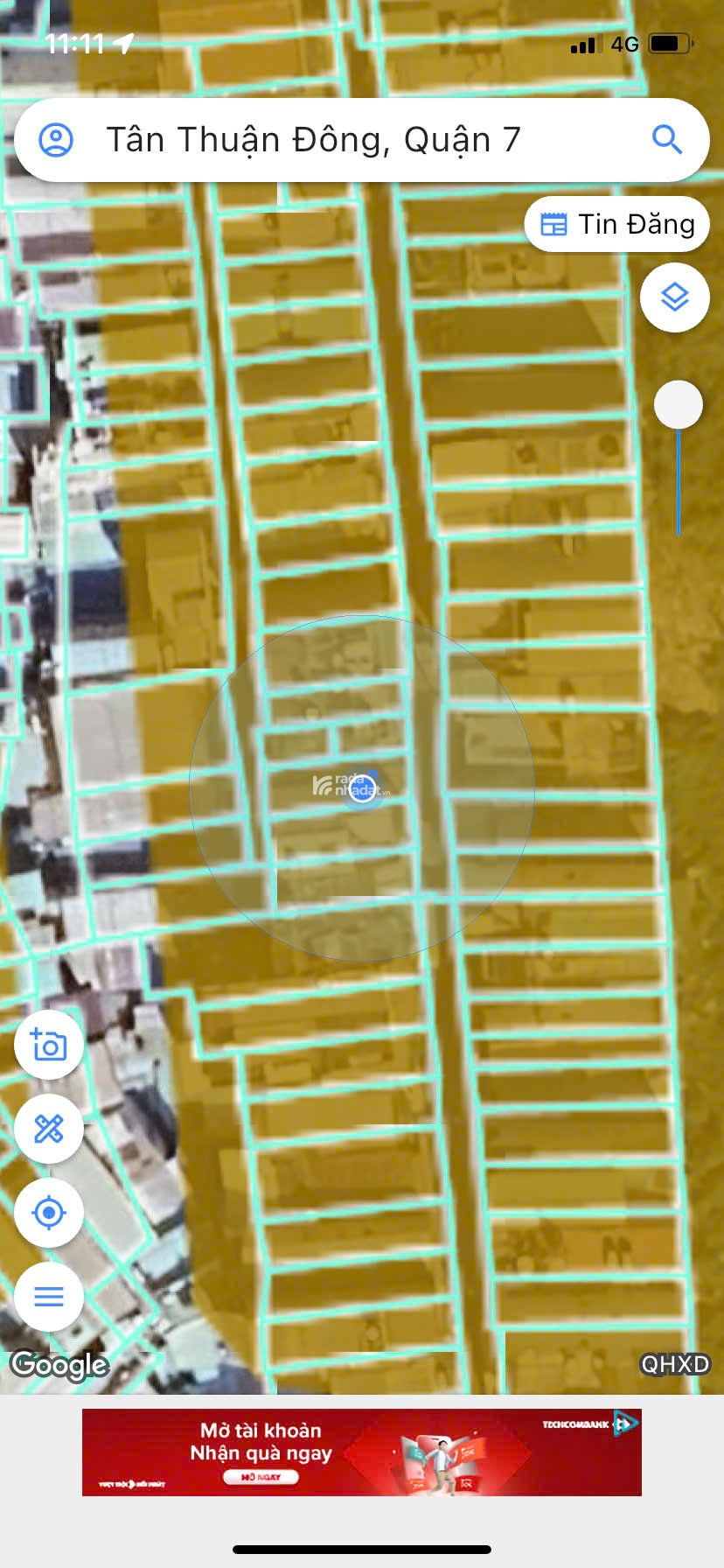Tap the calendar icon inside Tin Đăng
This screenshot has width=724, height=1568.
(553, 224)
